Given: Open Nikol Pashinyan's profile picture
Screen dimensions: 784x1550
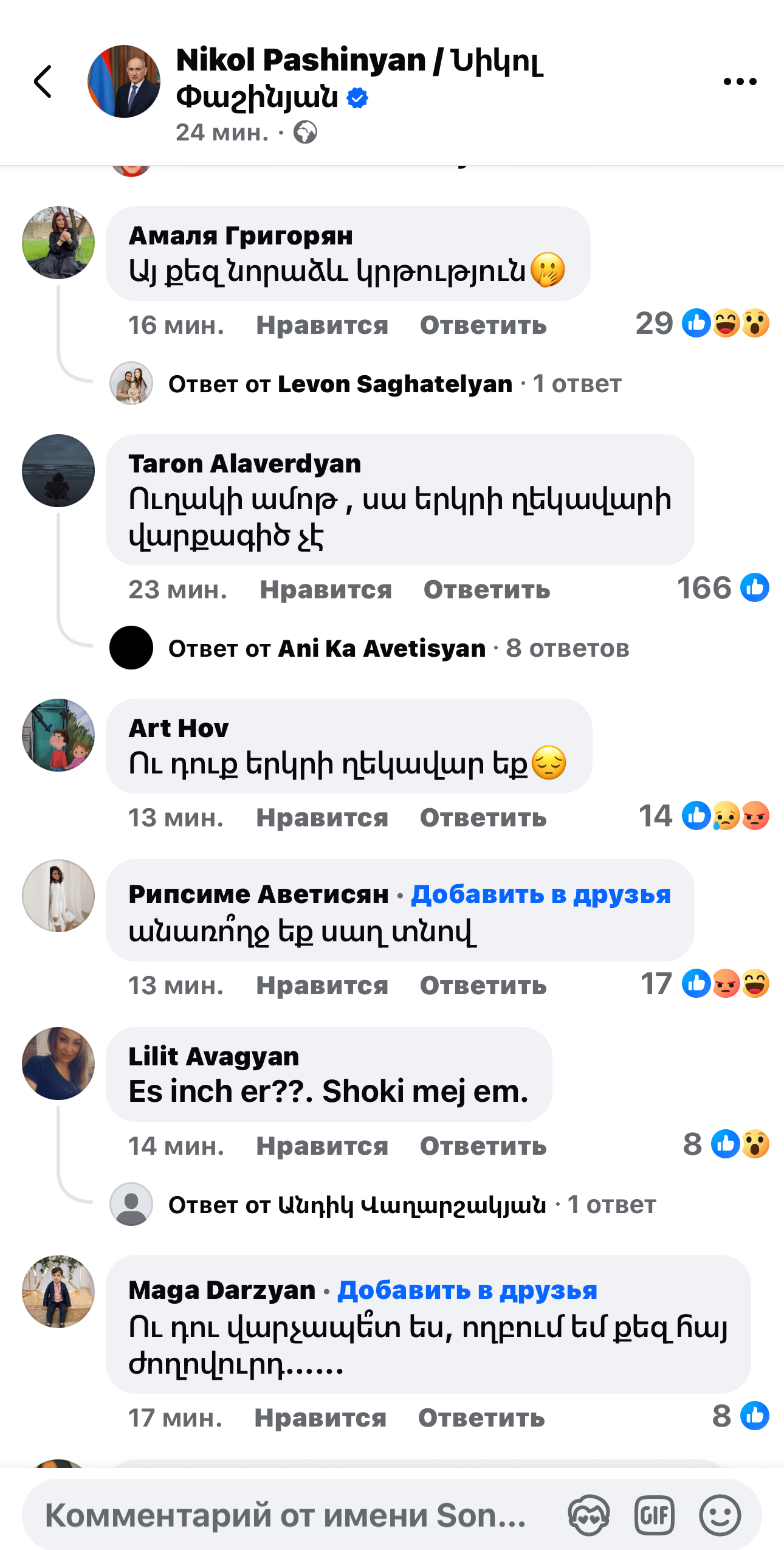Looking at the screenshot, I should pos(124,81).
